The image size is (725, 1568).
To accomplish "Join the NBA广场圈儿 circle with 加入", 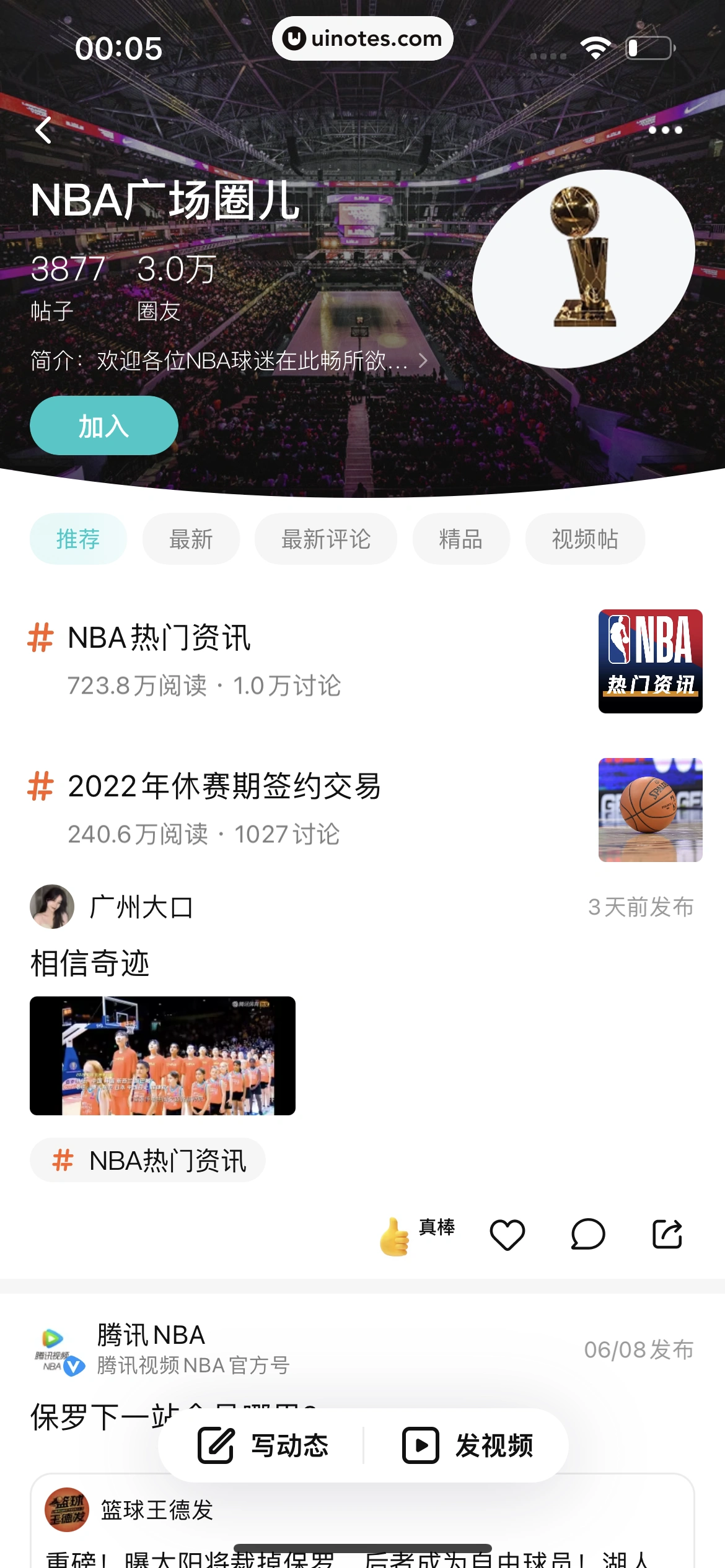I will pos(103,426).
